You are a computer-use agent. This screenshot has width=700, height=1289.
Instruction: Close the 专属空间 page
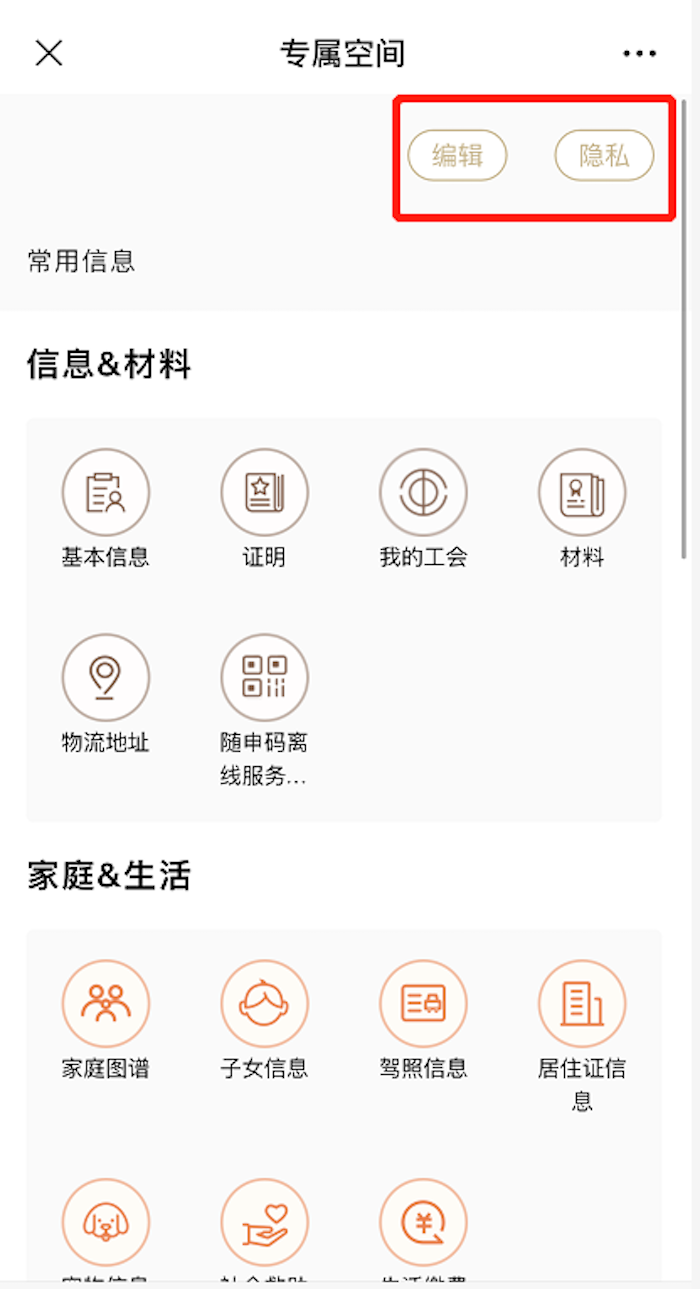click(49, 53)
